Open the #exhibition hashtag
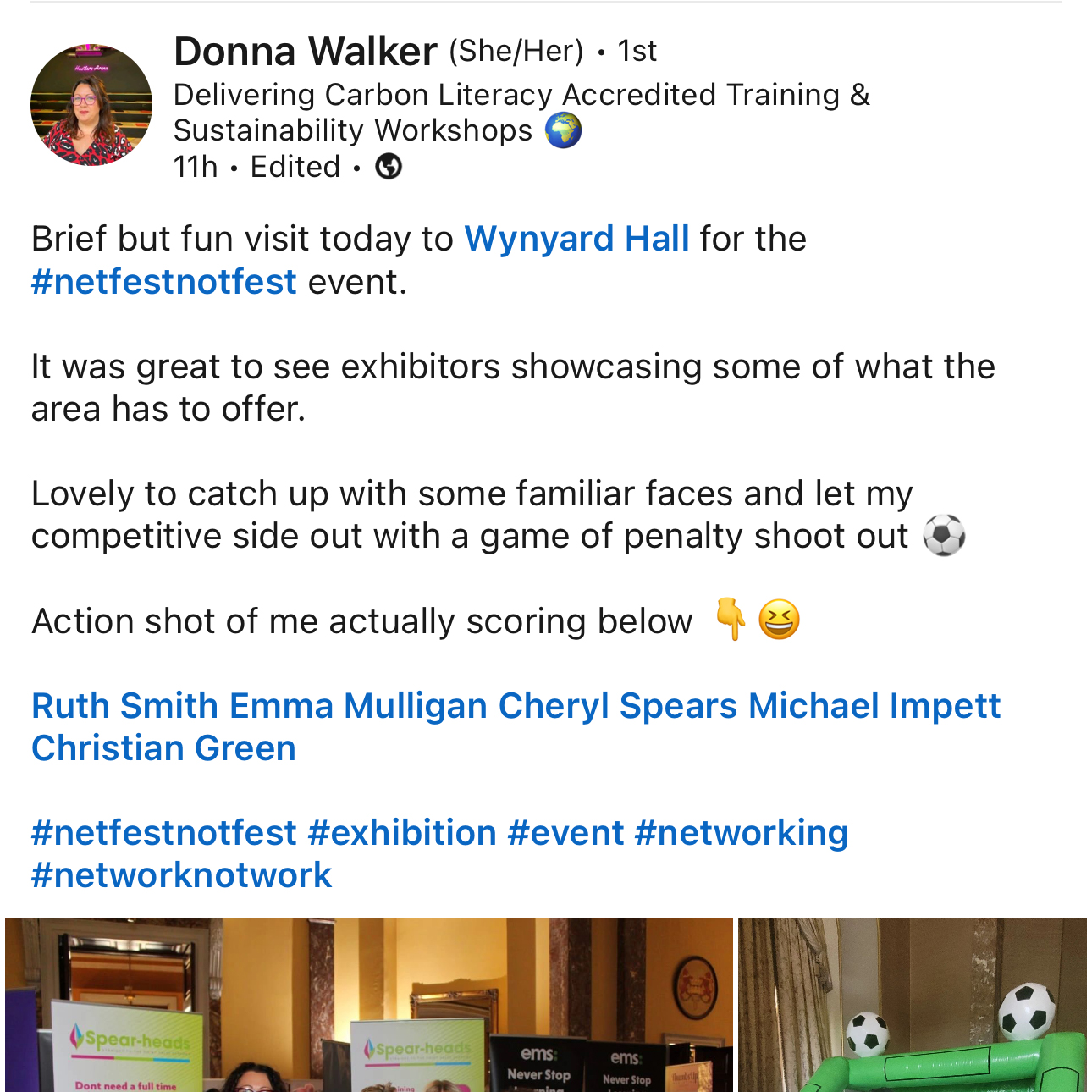Screen dimensions: 1092x1092 tap(402, 833)
